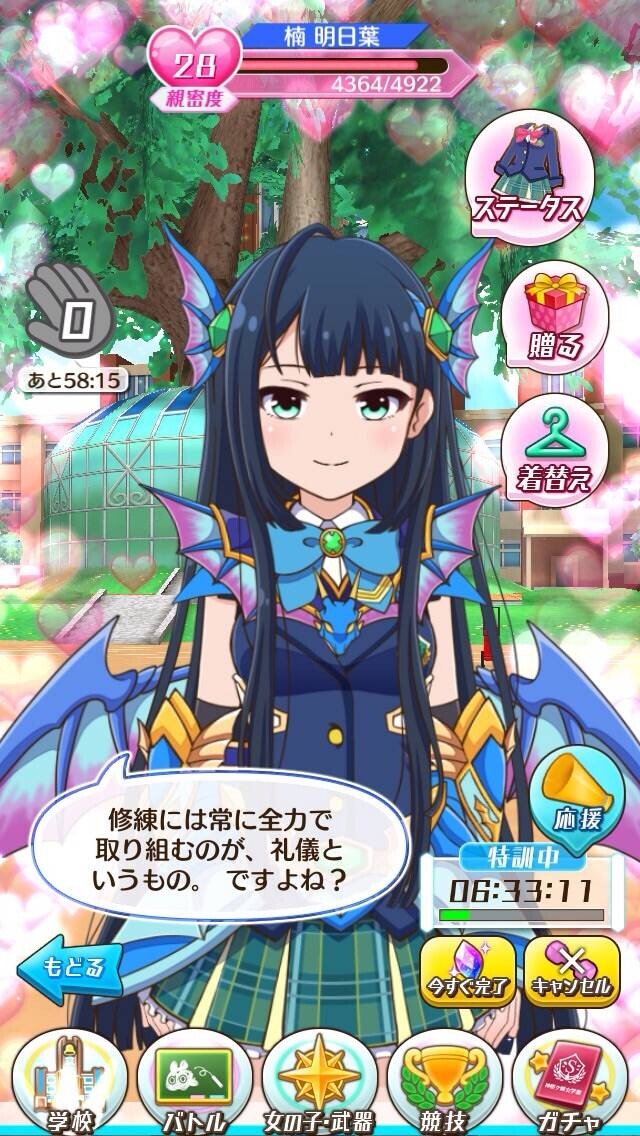The image size is (640, 1136).
Task: Cancel the training with キャンセル
Action: tap(572, 972)
